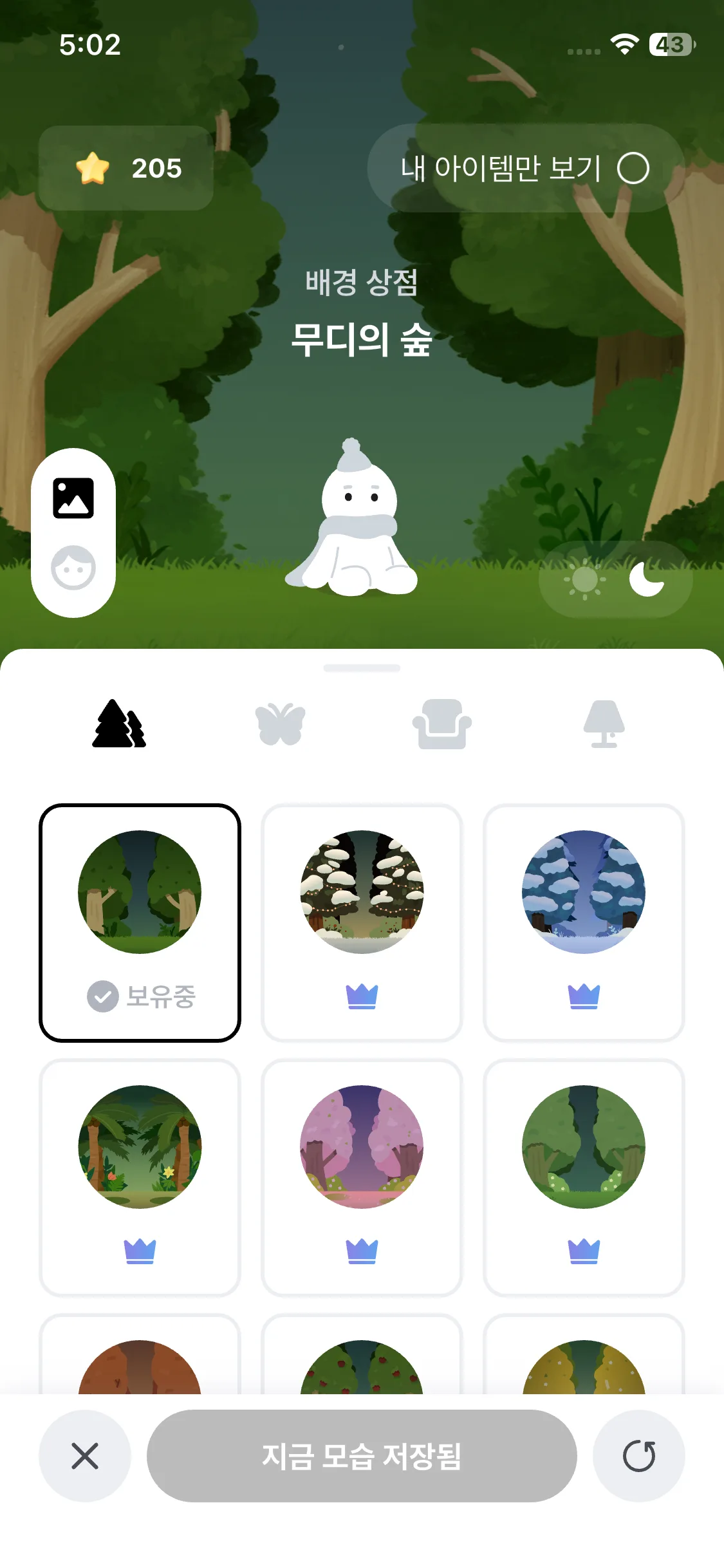Close the background shop with X
This screenshot has width=724, height=1568.
pyautogui.click(x=85, y=1456)
